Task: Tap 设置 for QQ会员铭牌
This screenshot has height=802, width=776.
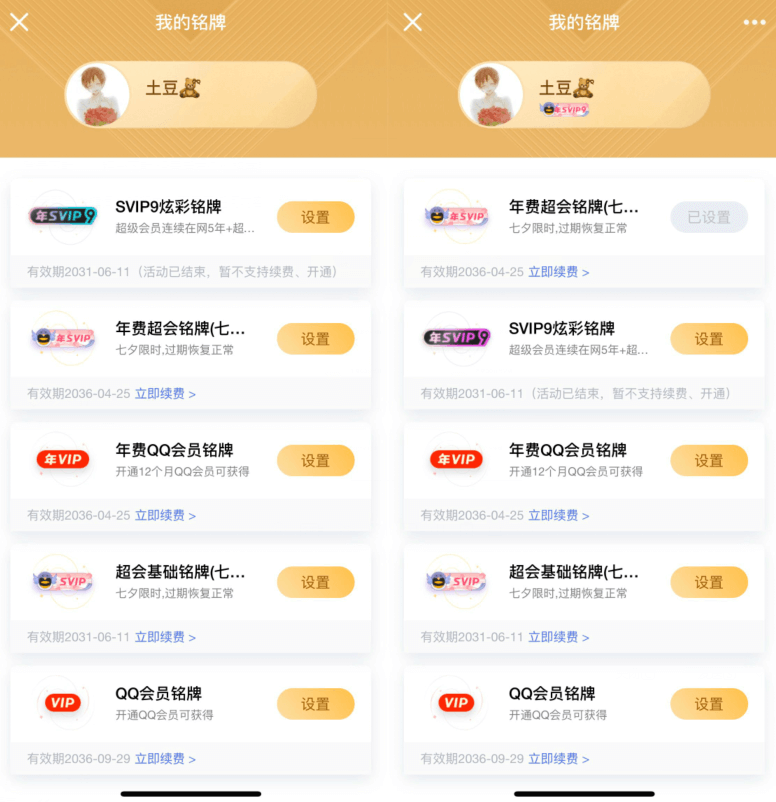Action: click(x=316, y=703)
